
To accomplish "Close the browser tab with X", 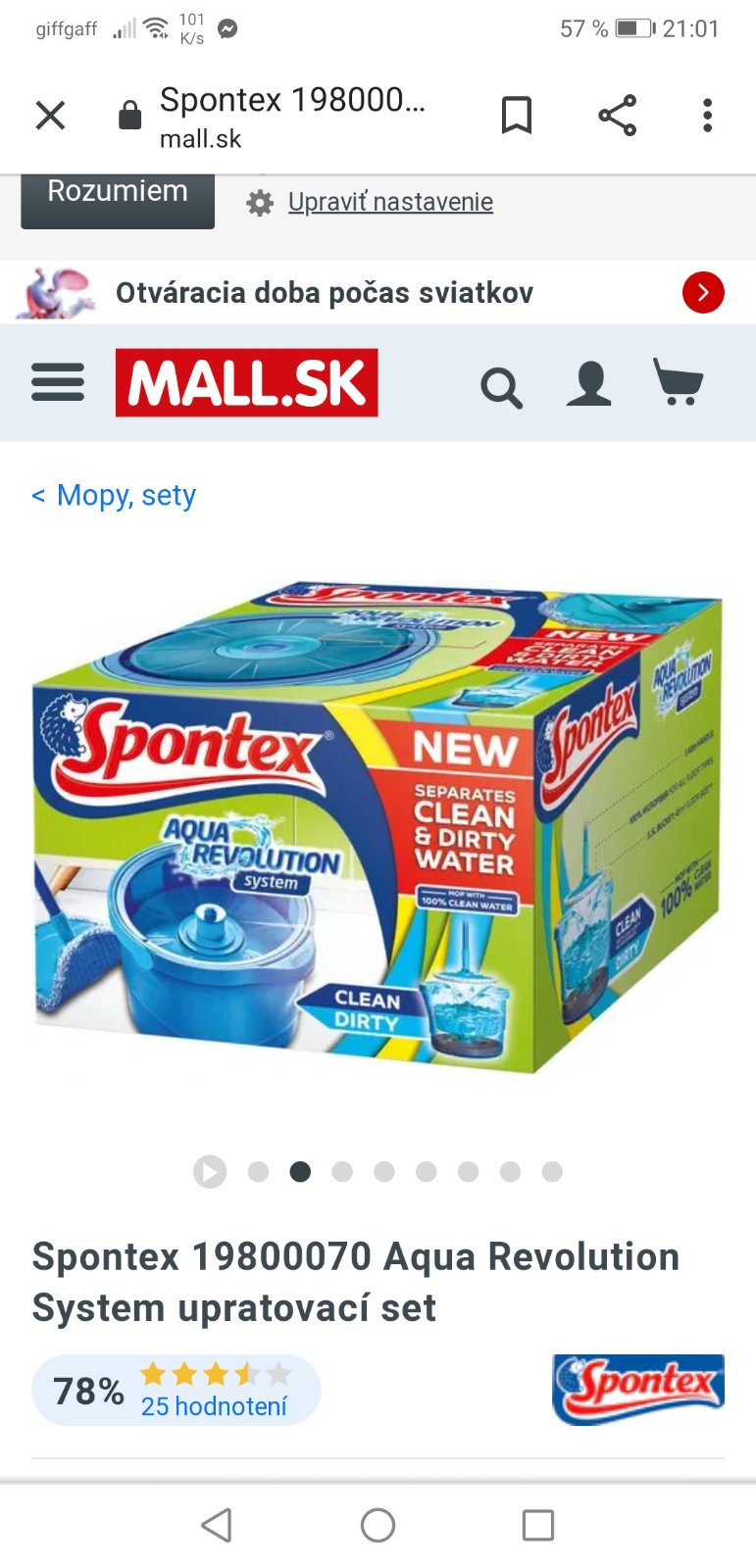I will (x=50, y=116).
